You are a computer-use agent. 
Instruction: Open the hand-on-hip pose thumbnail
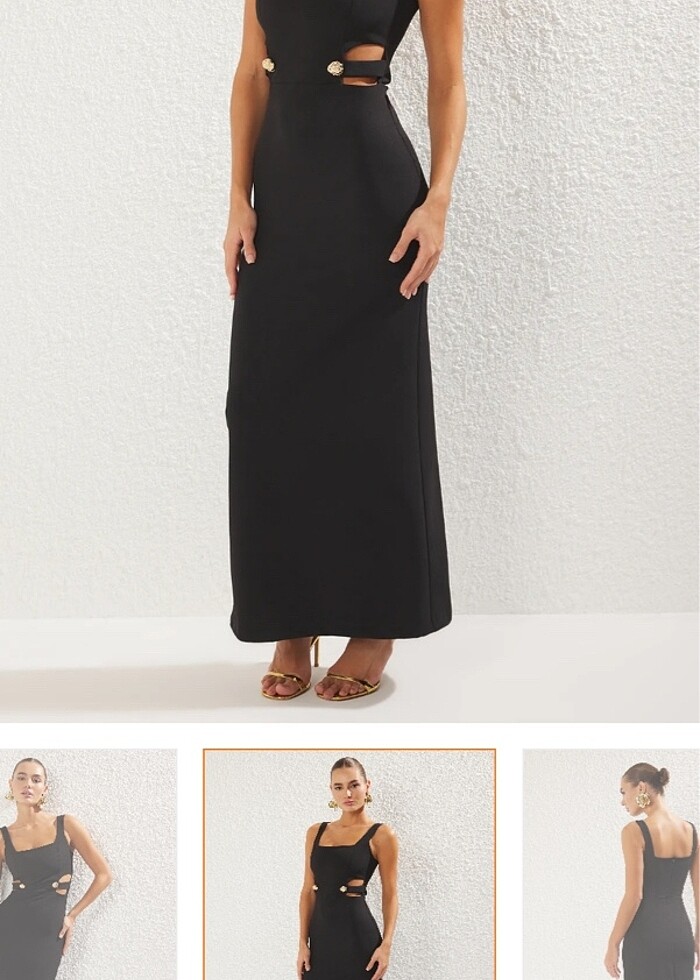pos(88,864)
